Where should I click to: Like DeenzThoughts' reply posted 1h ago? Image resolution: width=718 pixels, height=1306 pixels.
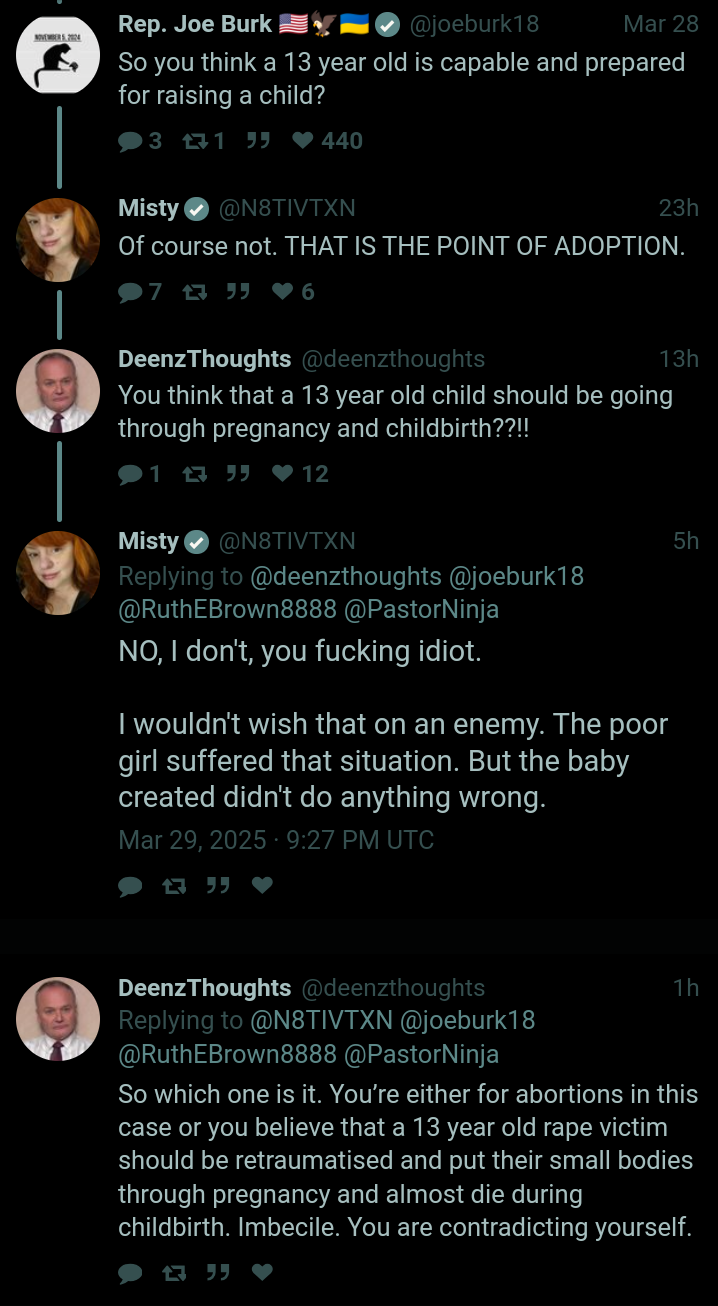coord(262,1272)
